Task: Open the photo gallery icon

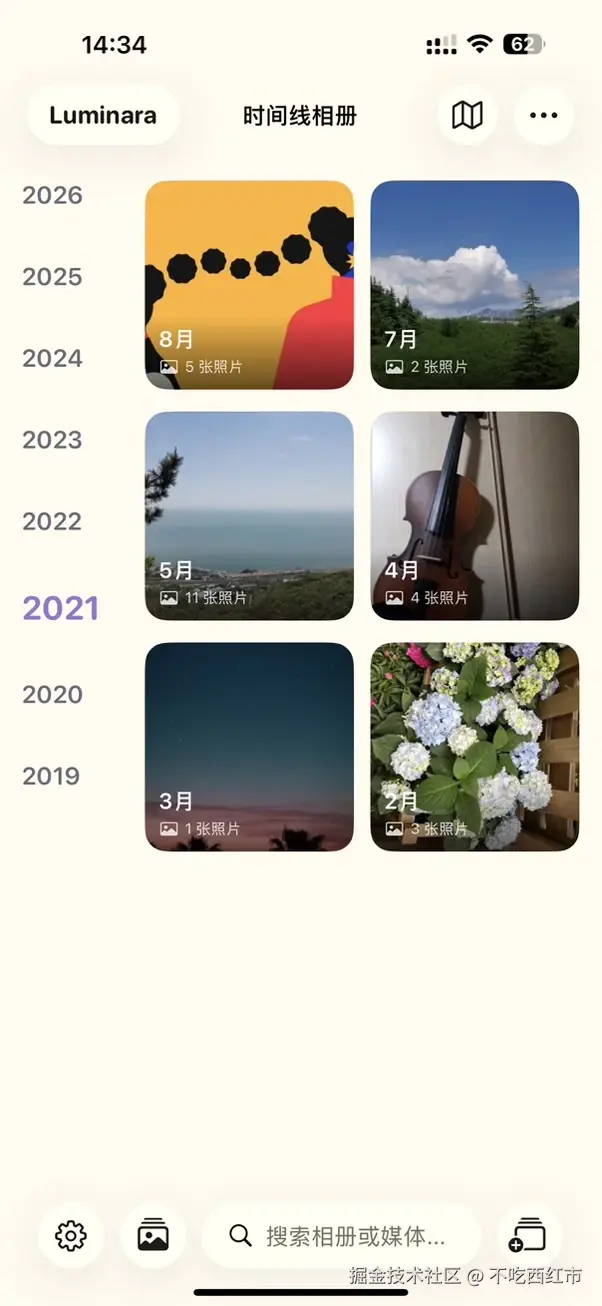Action: tap(152, 1236)
